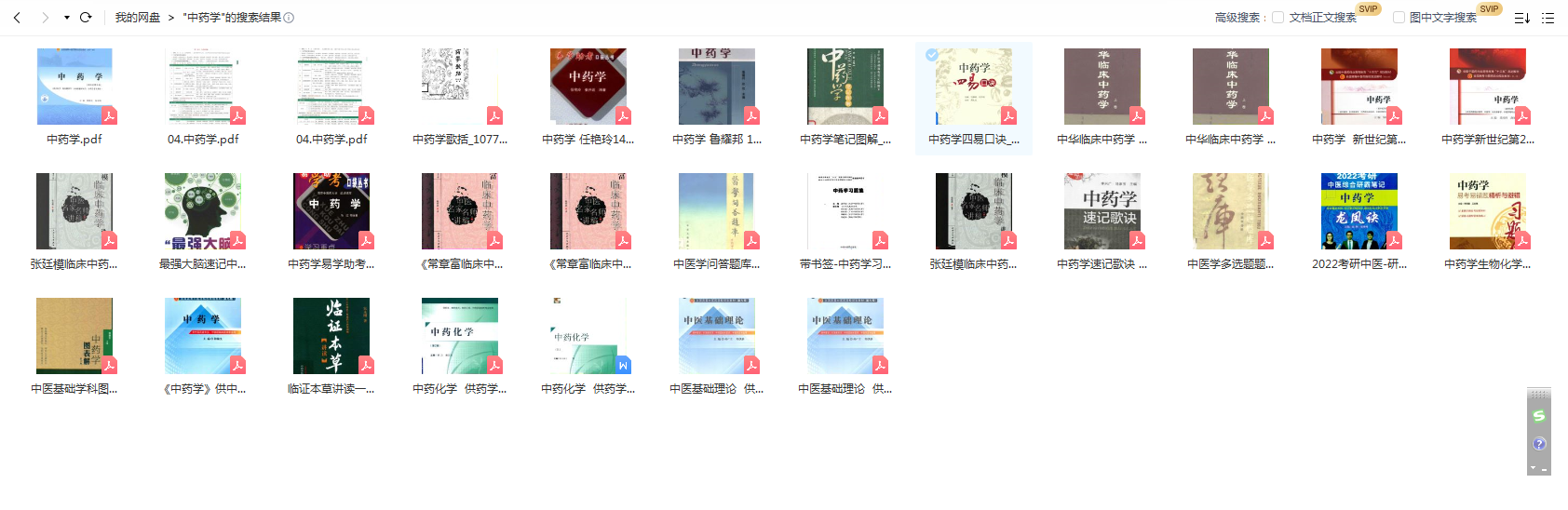
Task: Open the file 中药学.pdf
Action: click(x=74, y=87)
